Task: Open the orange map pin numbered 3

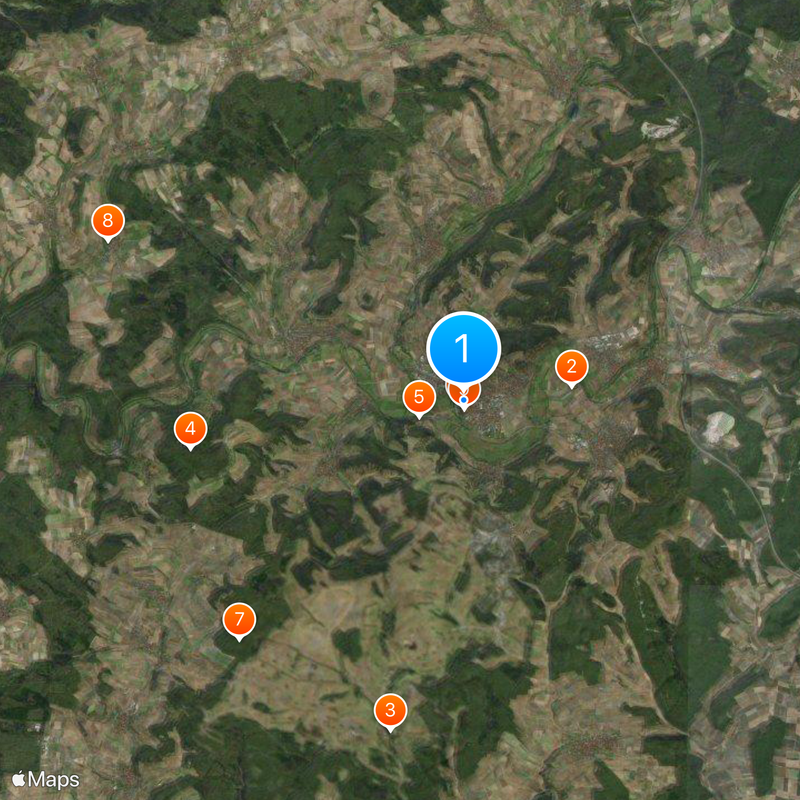Action: (390, 711)
